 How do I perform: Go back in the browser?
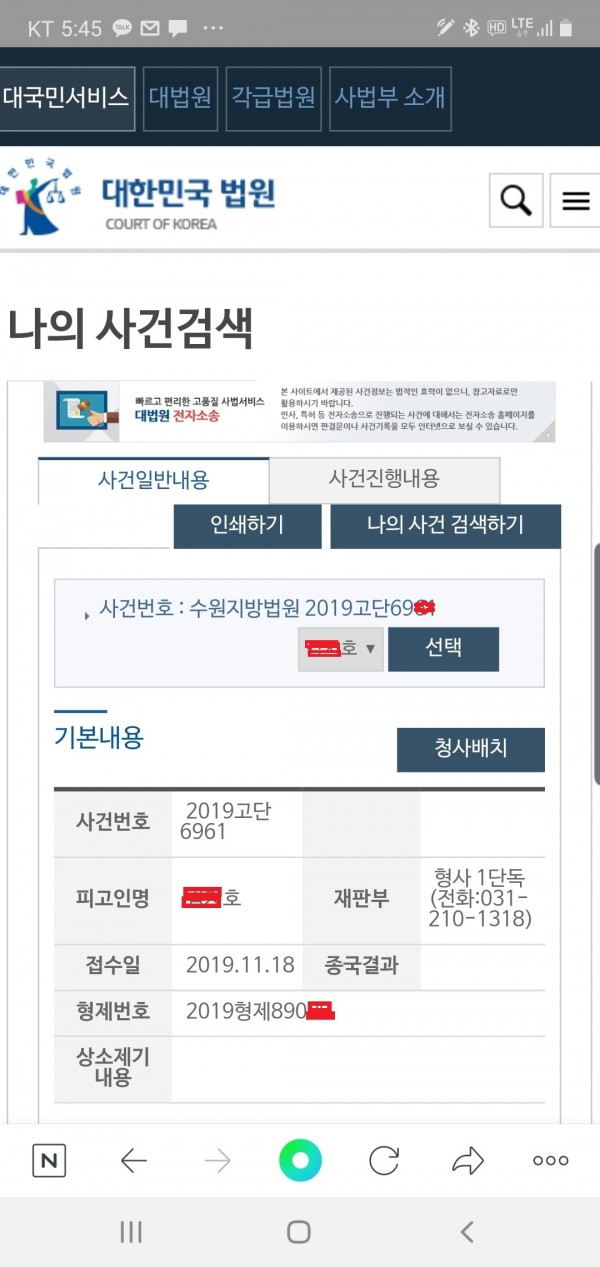click(x=133, y=1160)
